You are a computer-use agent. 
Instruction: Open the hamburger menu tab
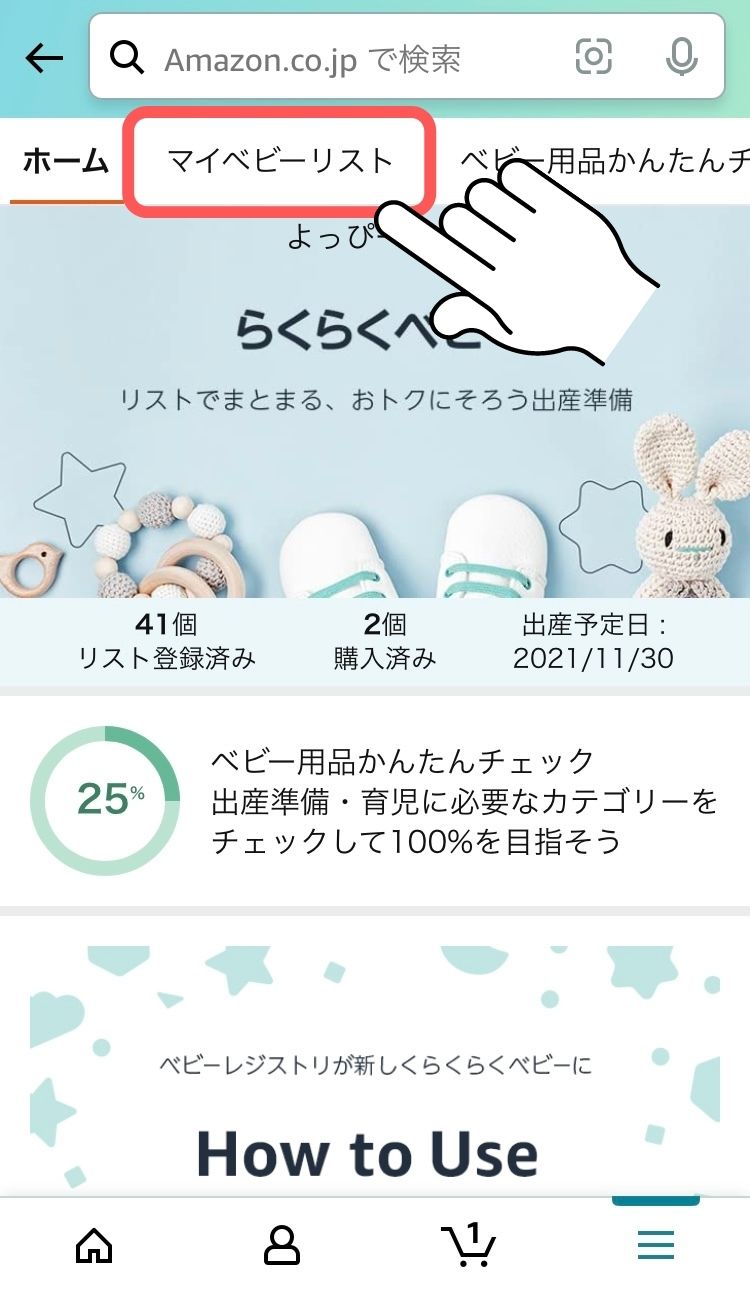pyautogui.click(x=656, y=1245)
